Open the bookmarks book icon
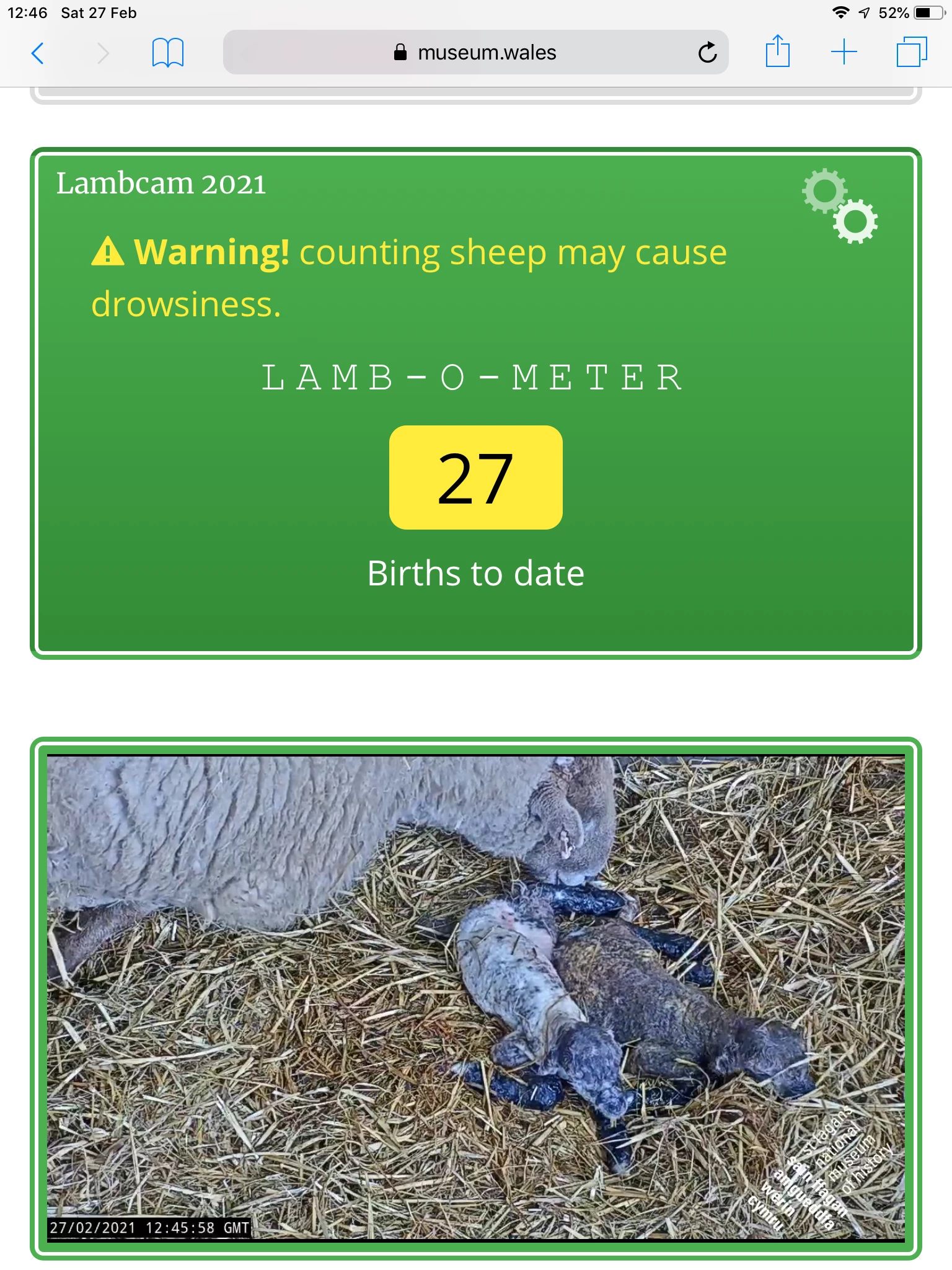Screen dimensions: 952x1270 [167, 53]
